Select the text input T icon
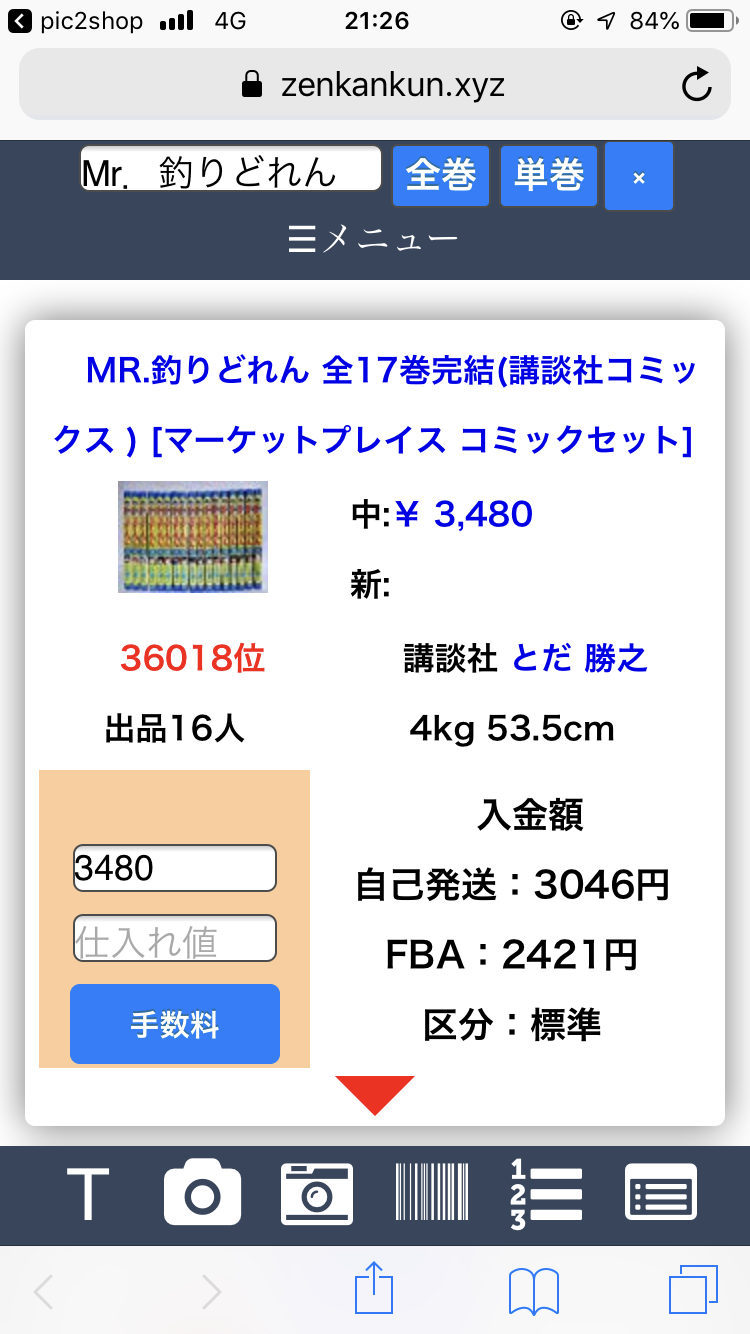The width and height of the screenshot is (750, 1334). point(88,1193)
